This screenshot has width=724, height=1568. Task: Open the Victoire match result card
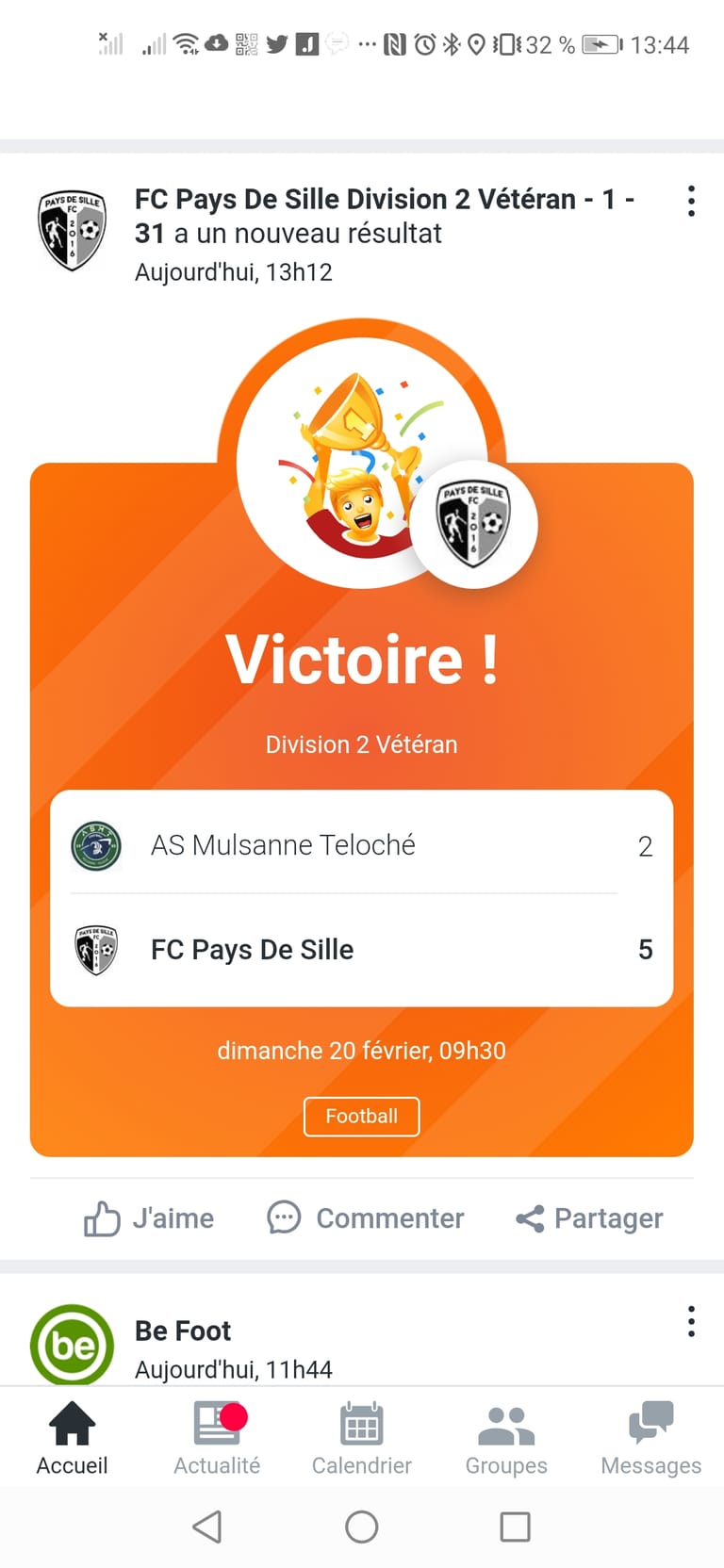361,660
